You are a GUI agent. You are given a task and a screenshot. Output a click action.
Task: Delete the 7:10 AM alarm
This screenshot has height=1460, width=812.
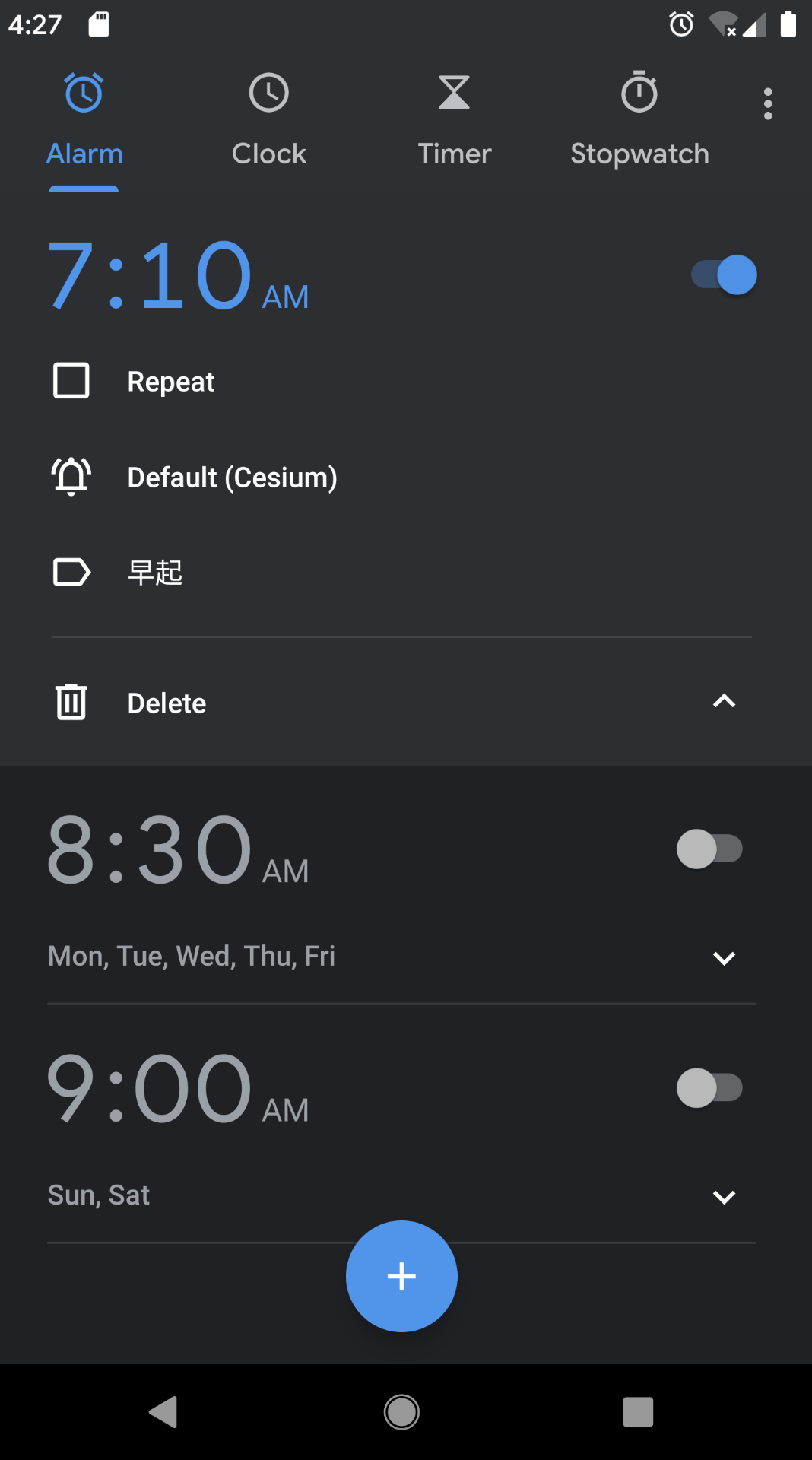click(166, 703)
